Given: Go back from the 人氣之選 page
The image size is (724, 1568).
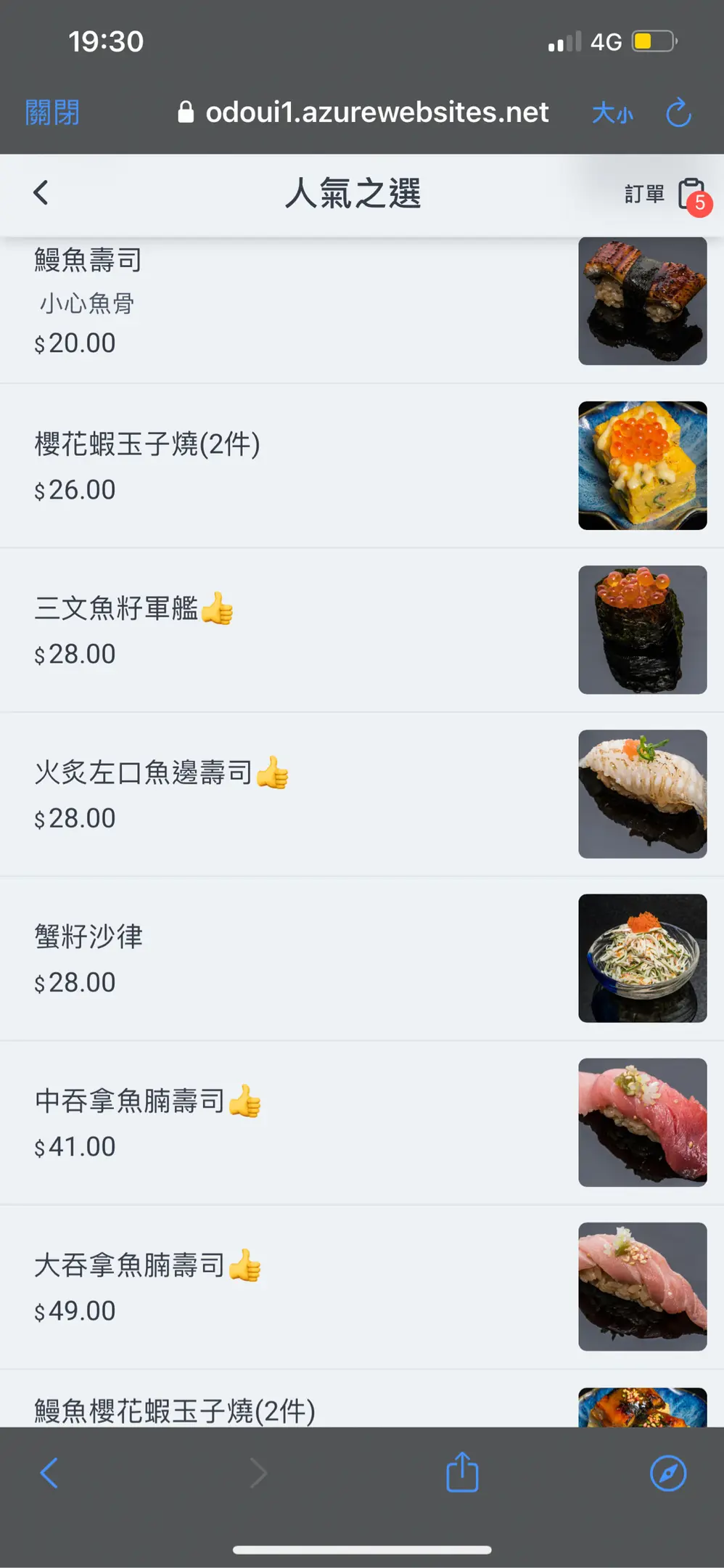Looking at the screenshot, I should pyautogui.click(x=41, y=193).
